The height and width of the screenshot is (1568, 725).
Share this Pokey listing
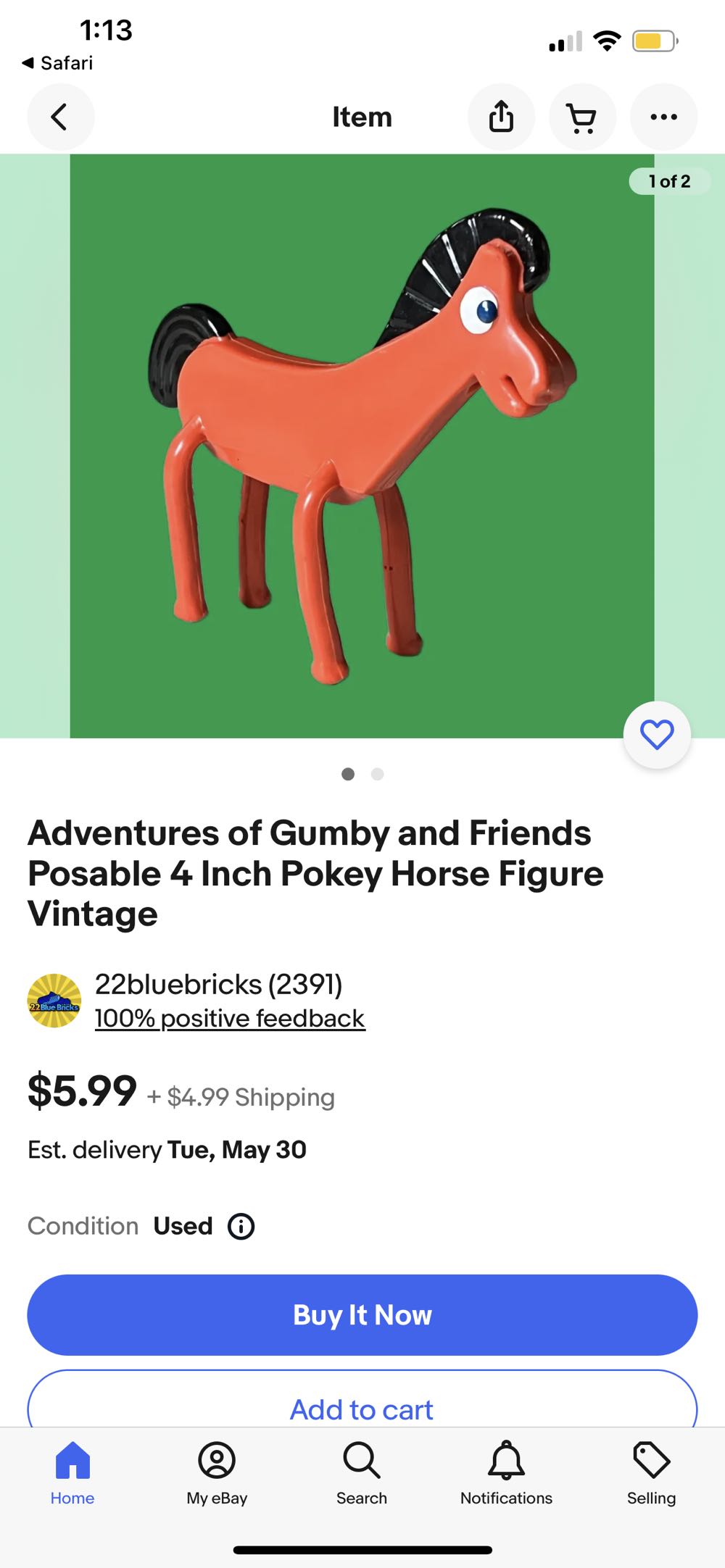(501, 117)
